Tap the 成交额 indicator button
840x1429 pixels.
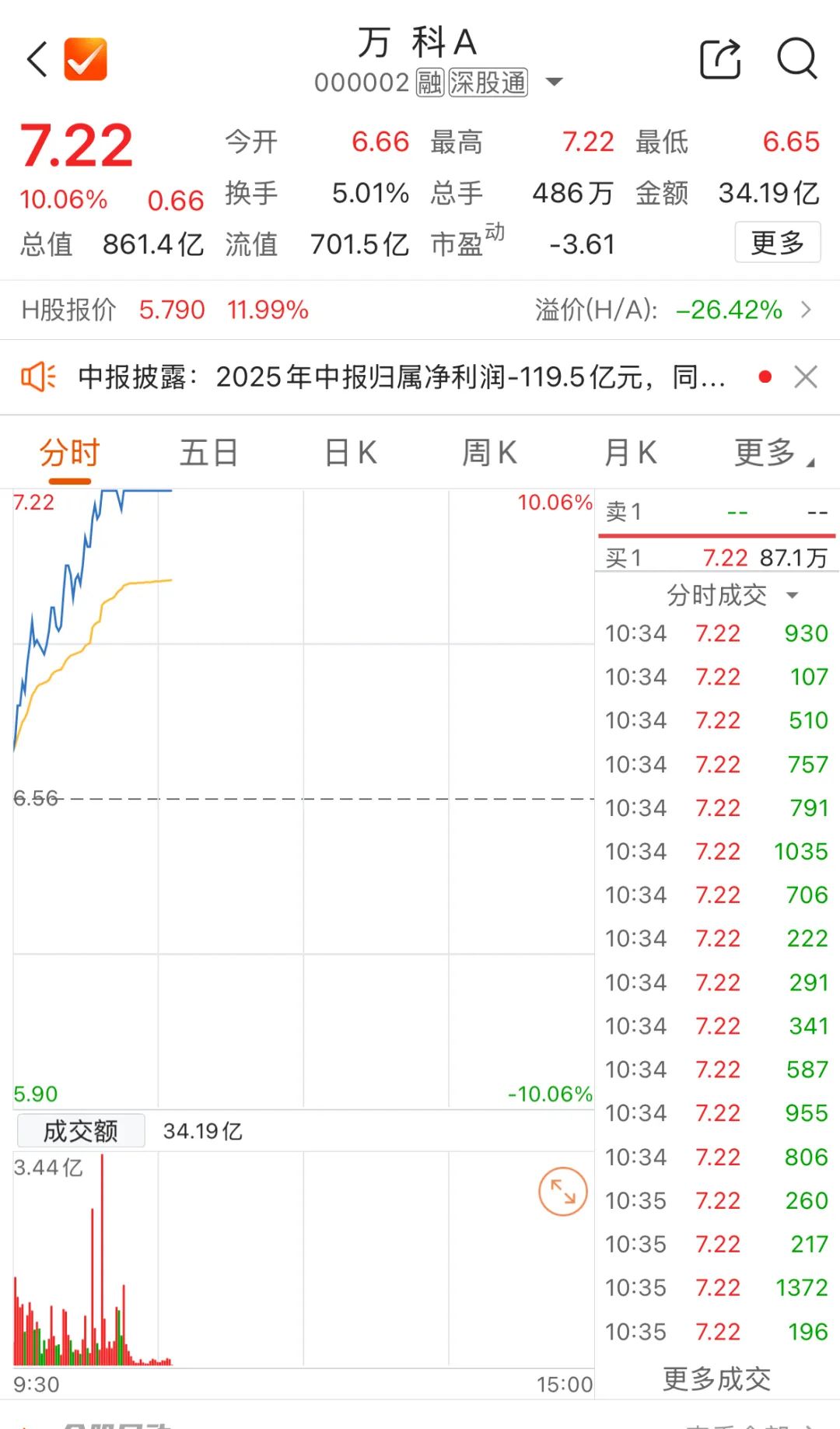coord(80,1130)
